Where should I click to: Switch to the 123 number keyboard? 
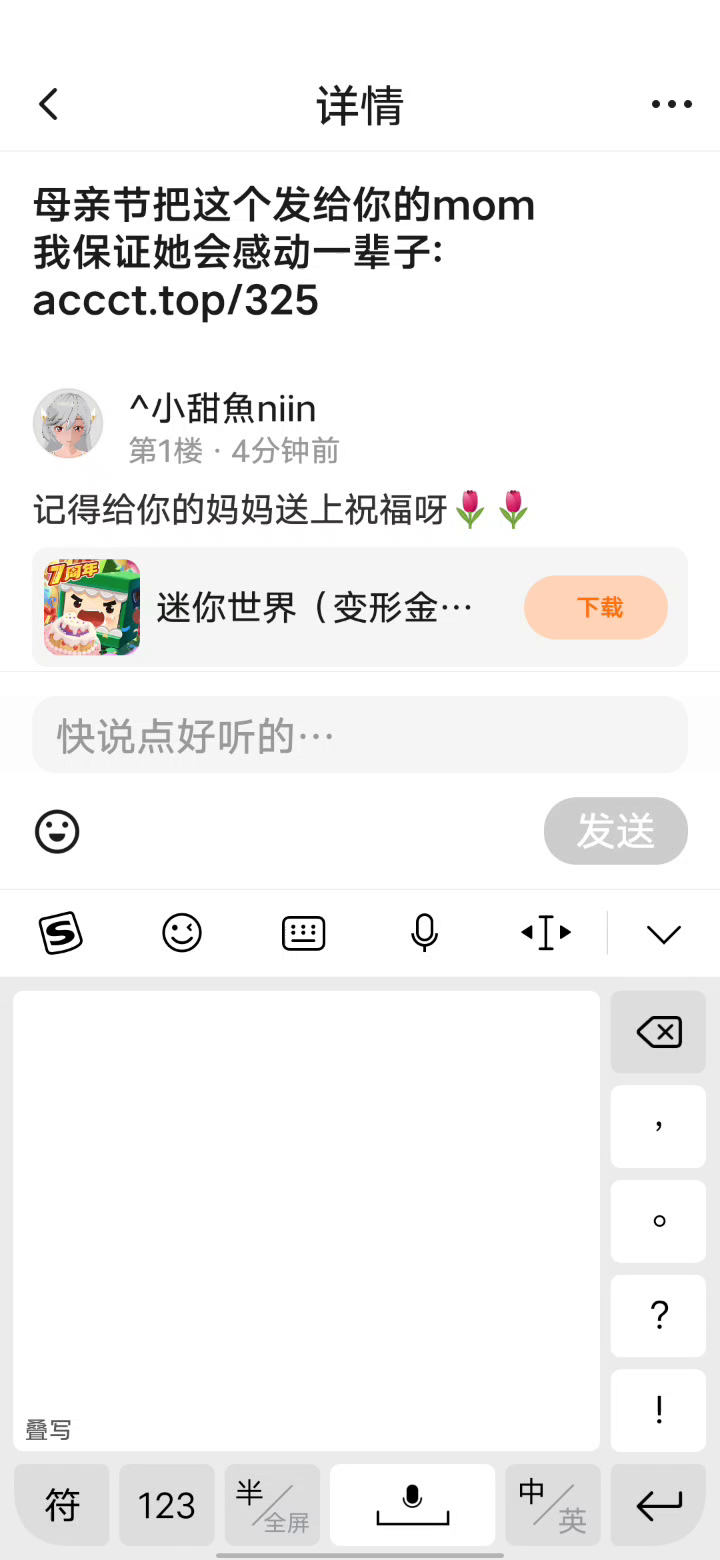point(166,1505)
